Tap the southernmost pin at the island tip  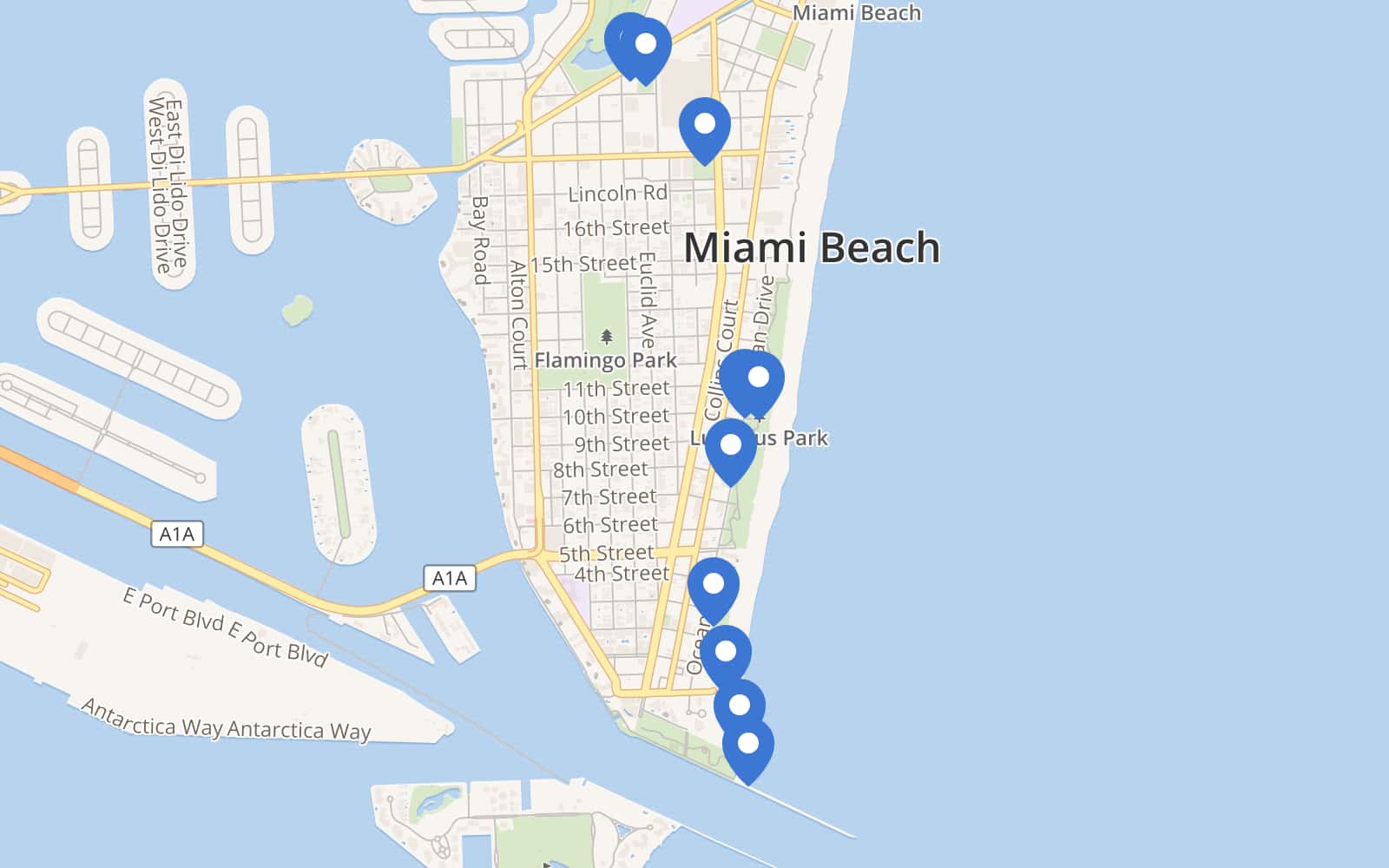pyautogui.click(x=747, y=746)
